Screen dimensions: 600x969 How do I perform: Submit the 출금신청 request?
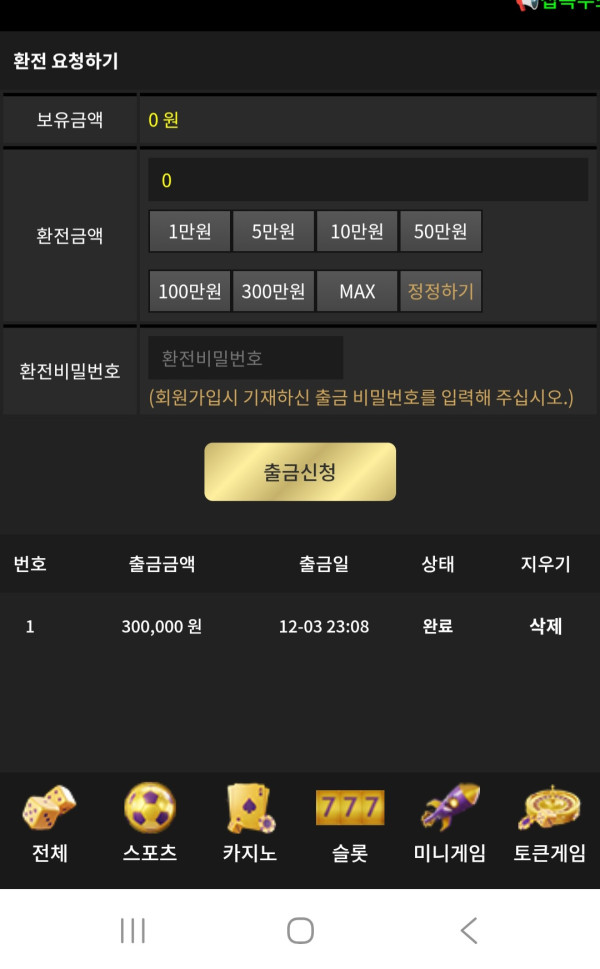pos(300,472)
